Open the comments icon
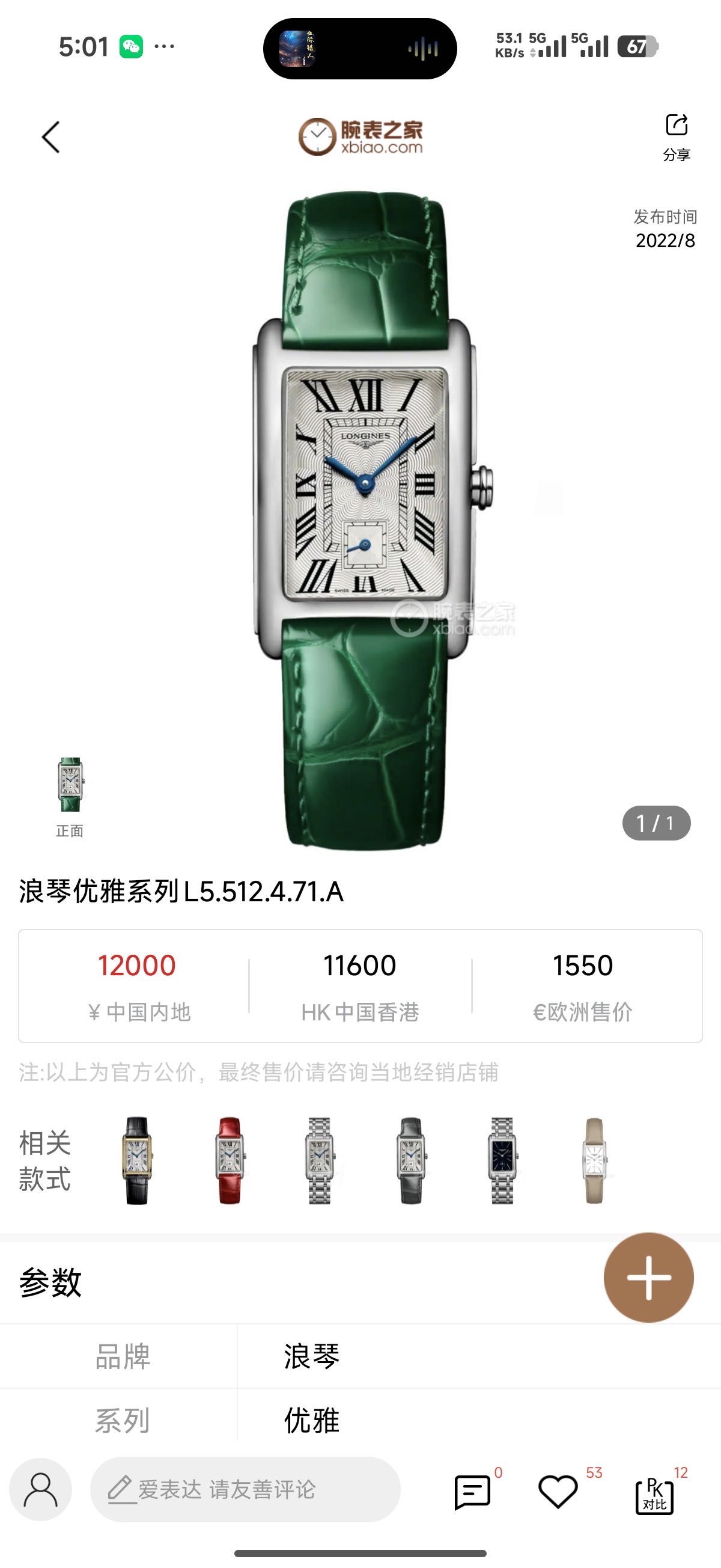This screenshot has height=1568, width=721. pyautogui.click(x=472, y=1492)
